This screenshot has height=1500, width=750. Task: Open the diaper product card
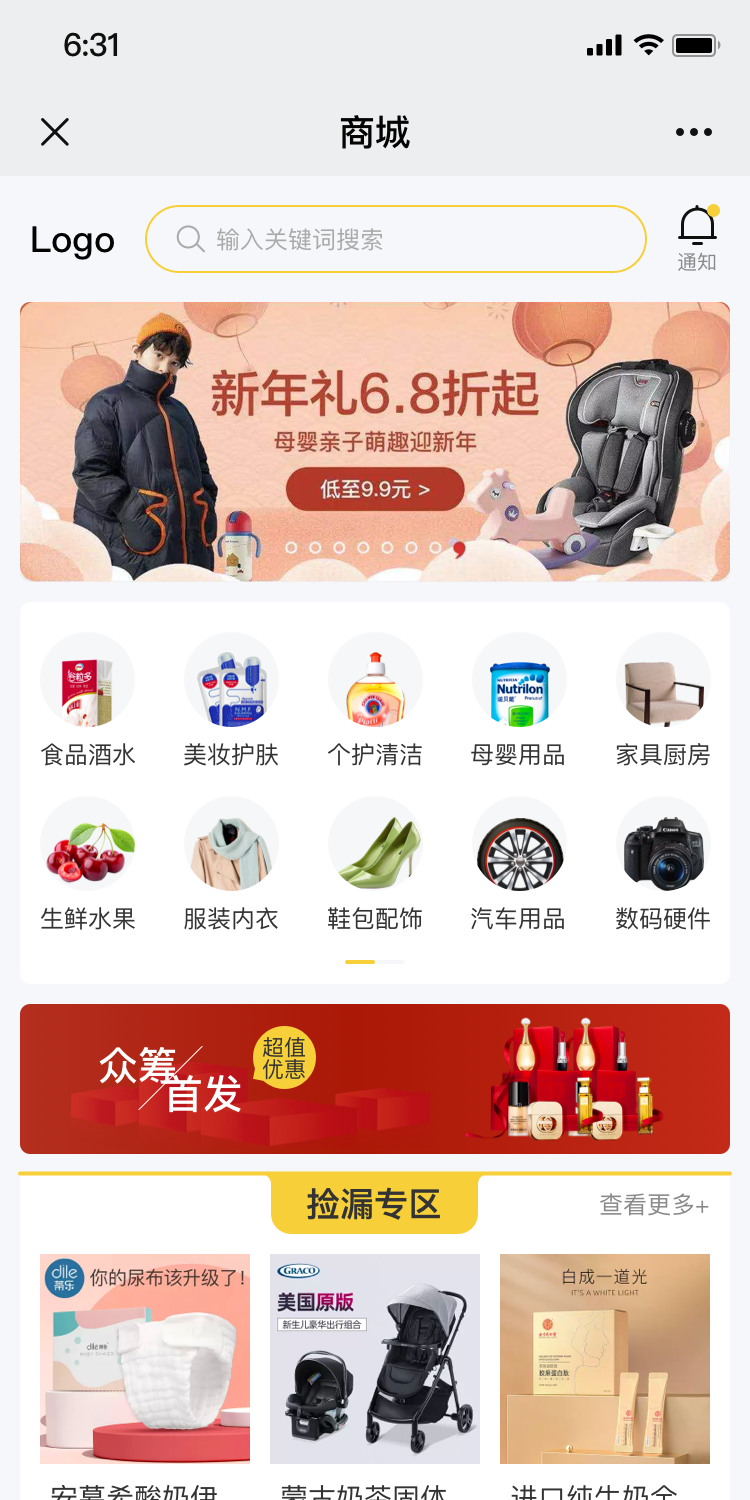[x=145, y=1359]
